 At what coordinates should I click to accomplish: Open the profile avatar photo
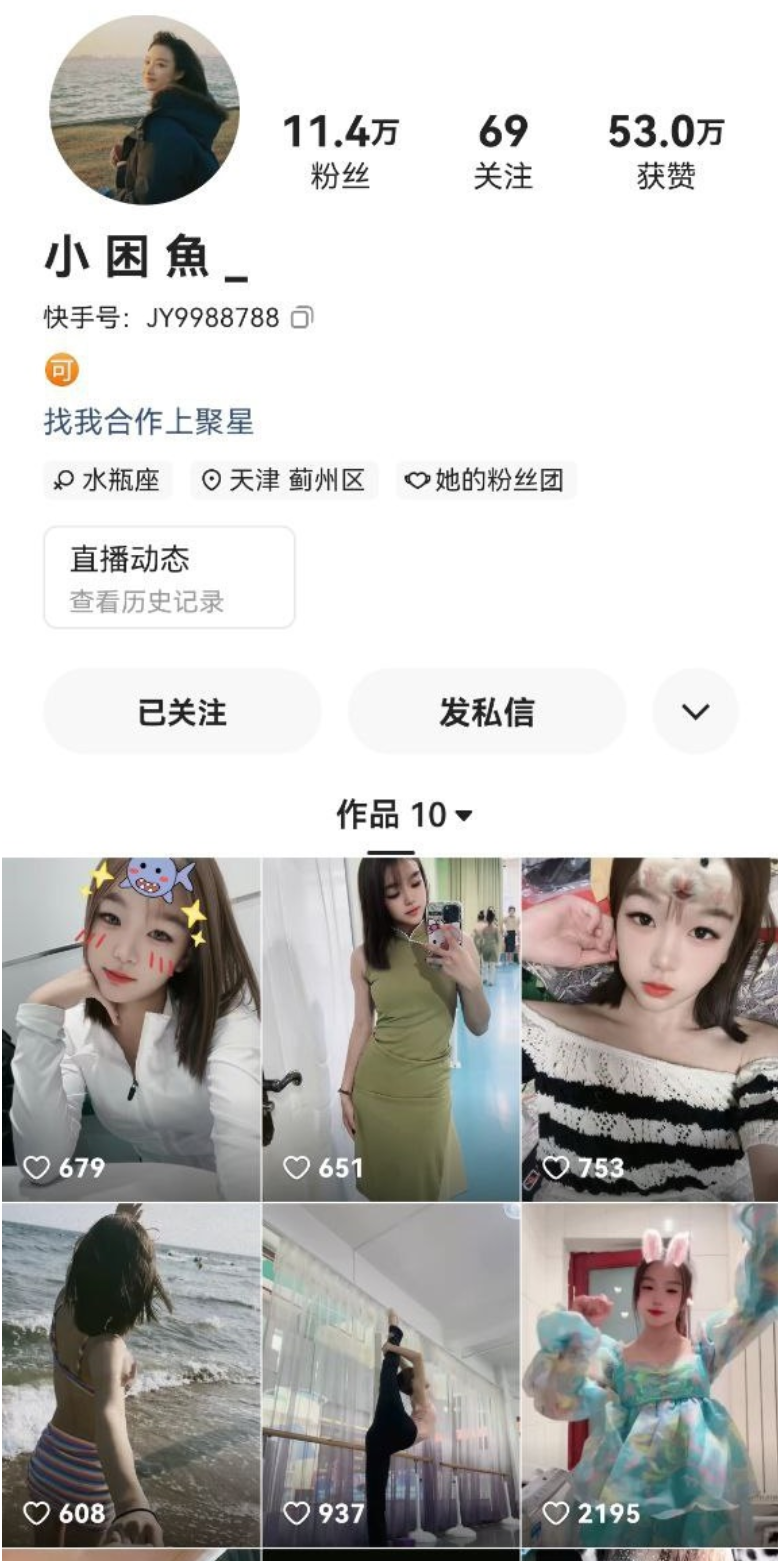click(144, 110)
